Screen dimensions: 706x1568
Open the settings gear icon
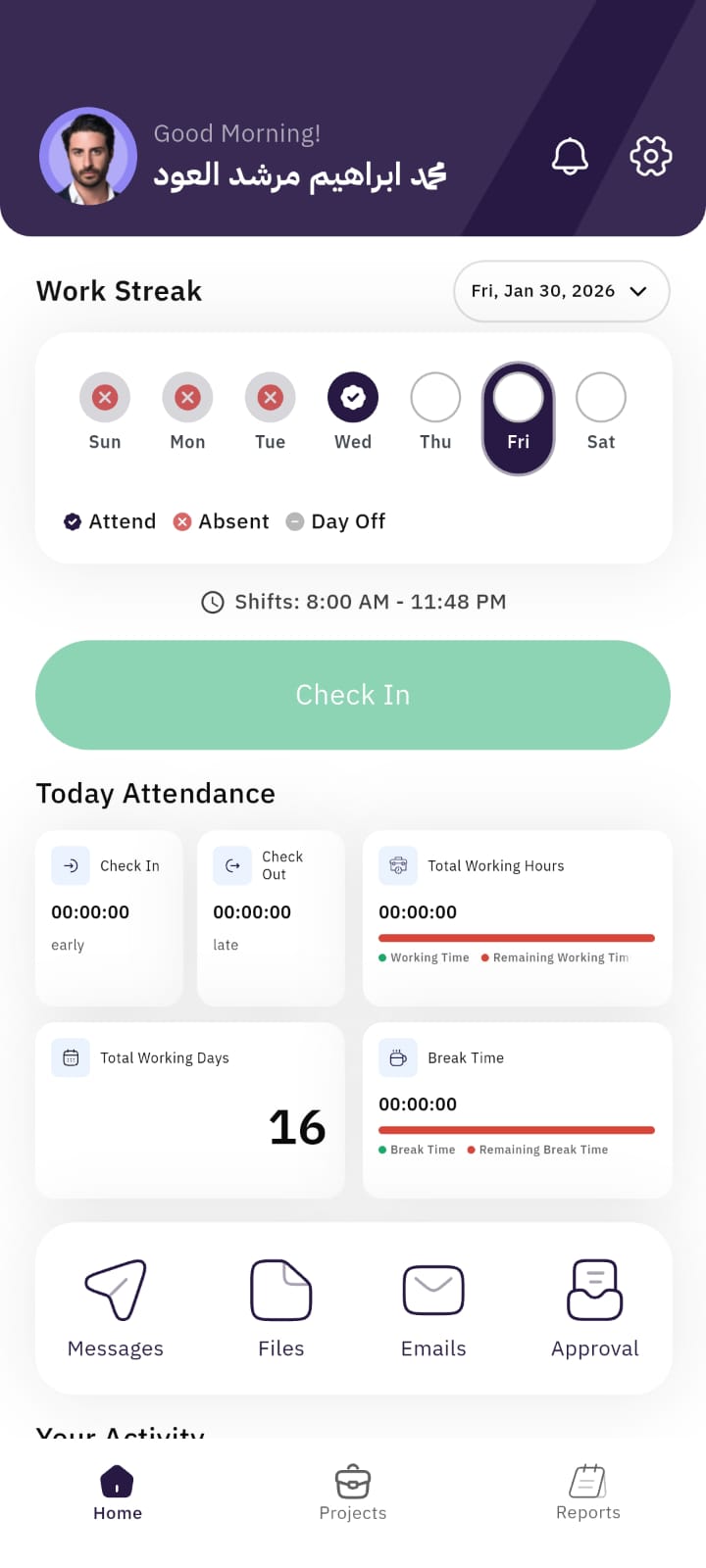click(x=650, y=156)
